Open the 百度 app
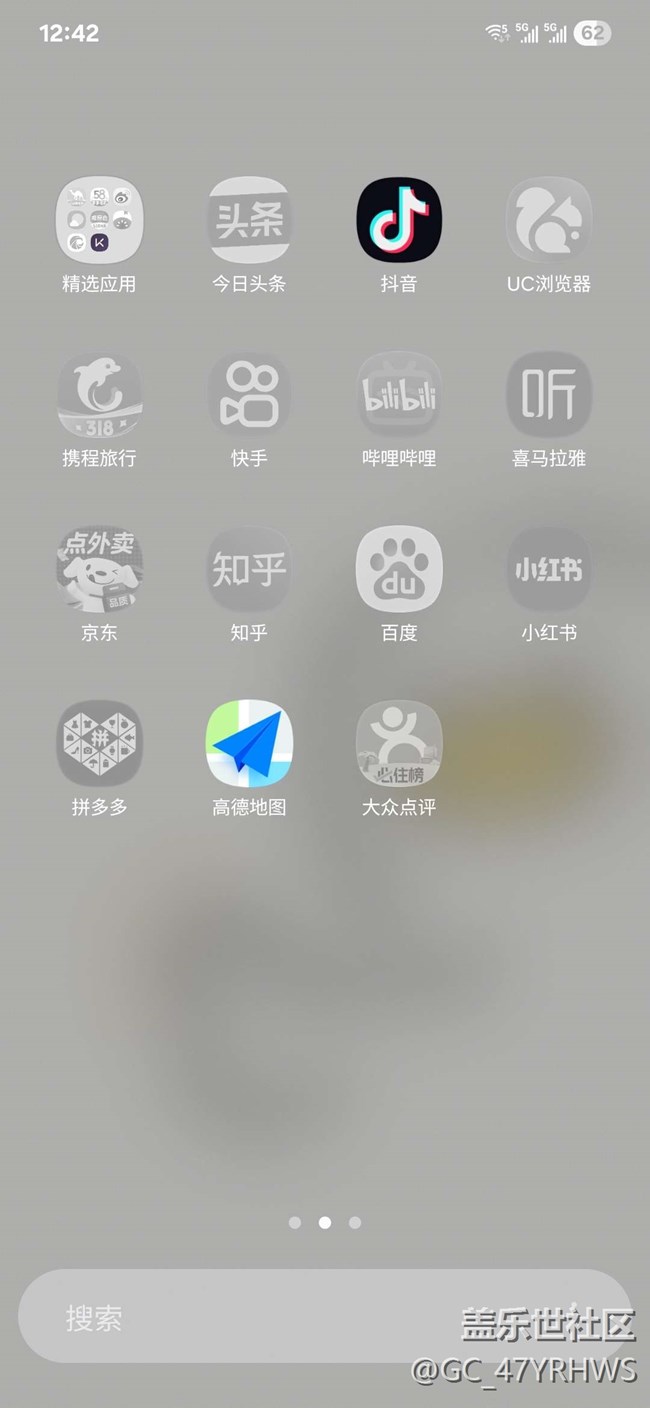 pyautogui.click(x=399, y=568)
